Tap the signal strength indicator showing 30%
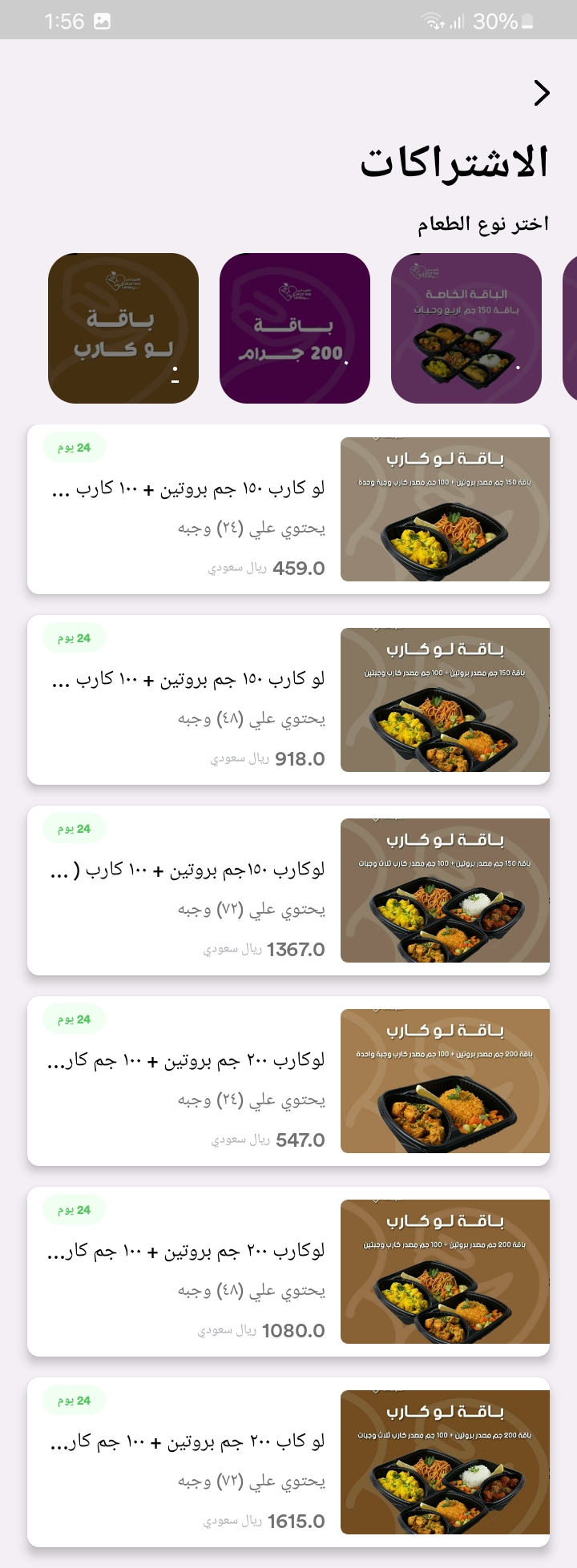577x1568 pixels. 455,22
